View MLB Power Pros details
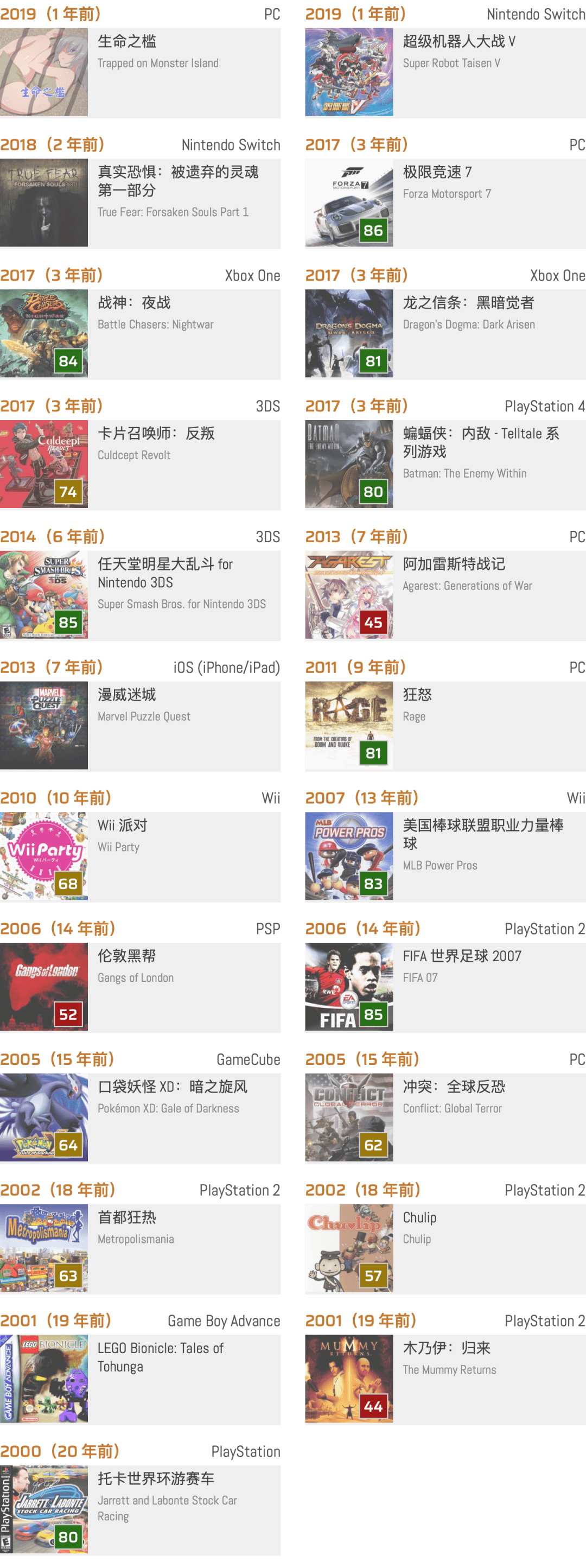 coord(445,856)
